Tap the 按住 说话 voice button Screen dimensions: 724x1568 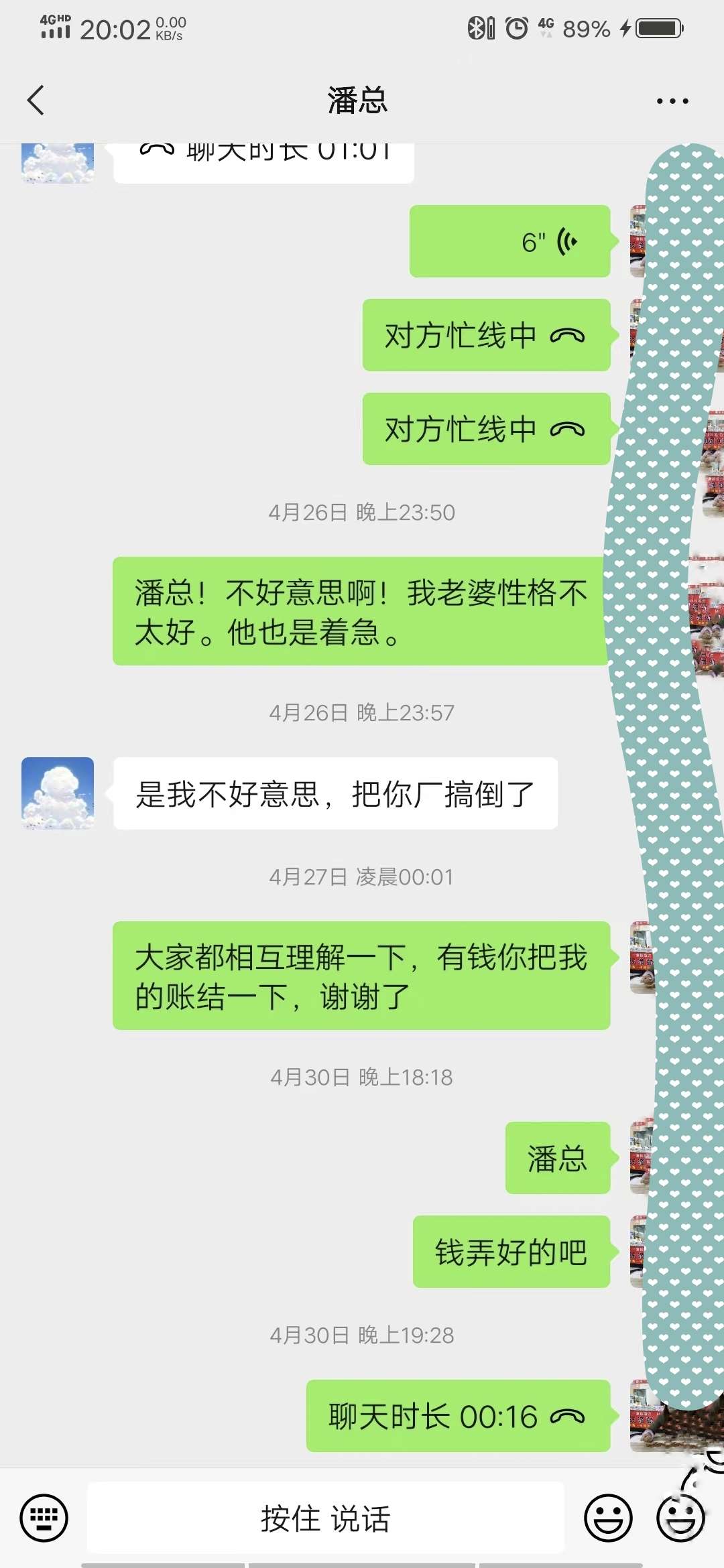pyautogui.click(x=325, y=1518)
